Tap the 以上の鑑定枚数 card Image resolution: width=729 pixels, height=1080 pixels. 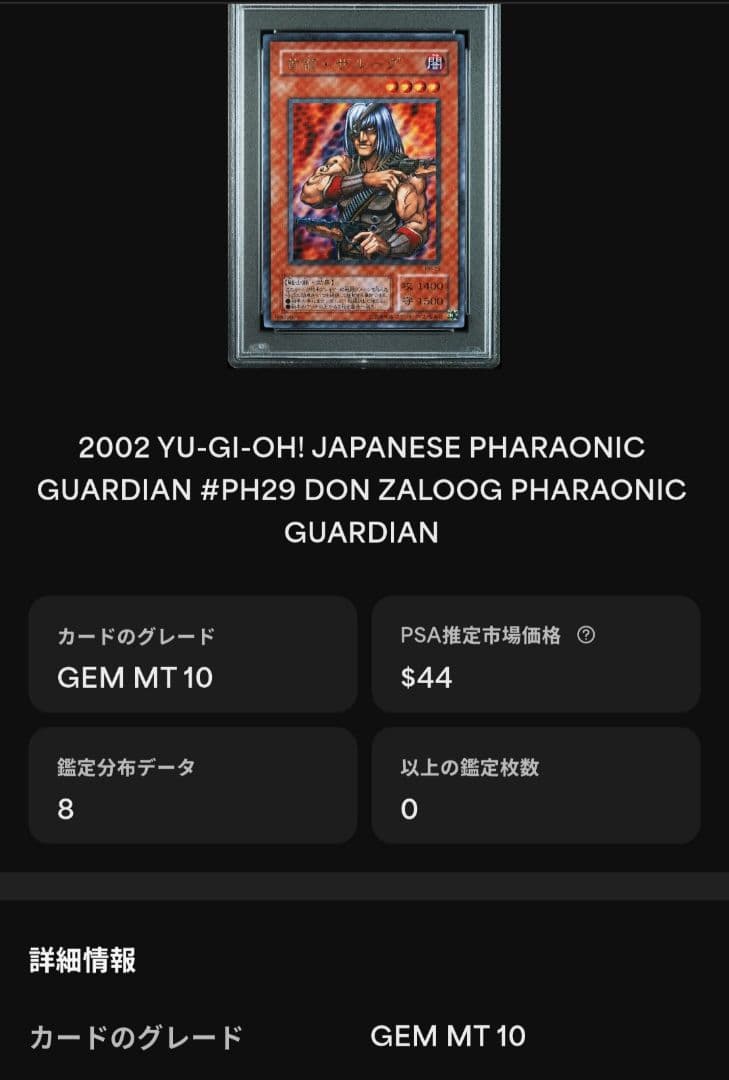[x=535, y=784]
